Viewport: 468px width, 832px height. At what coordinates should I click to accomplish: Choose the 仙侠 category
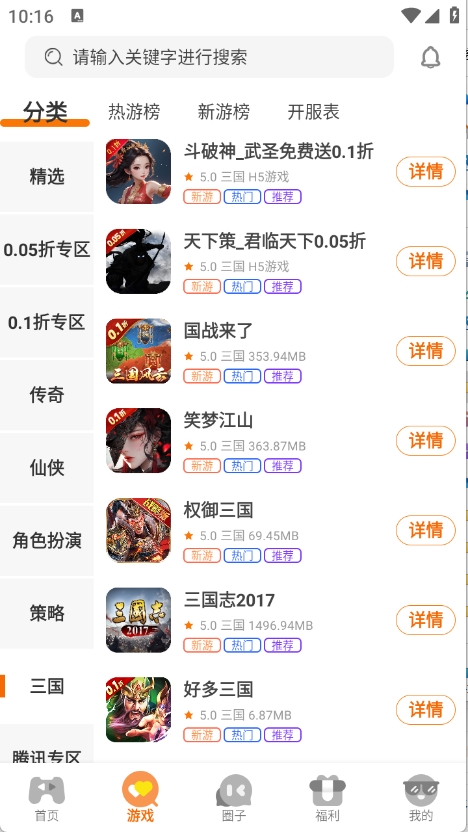tap(47, 468)
